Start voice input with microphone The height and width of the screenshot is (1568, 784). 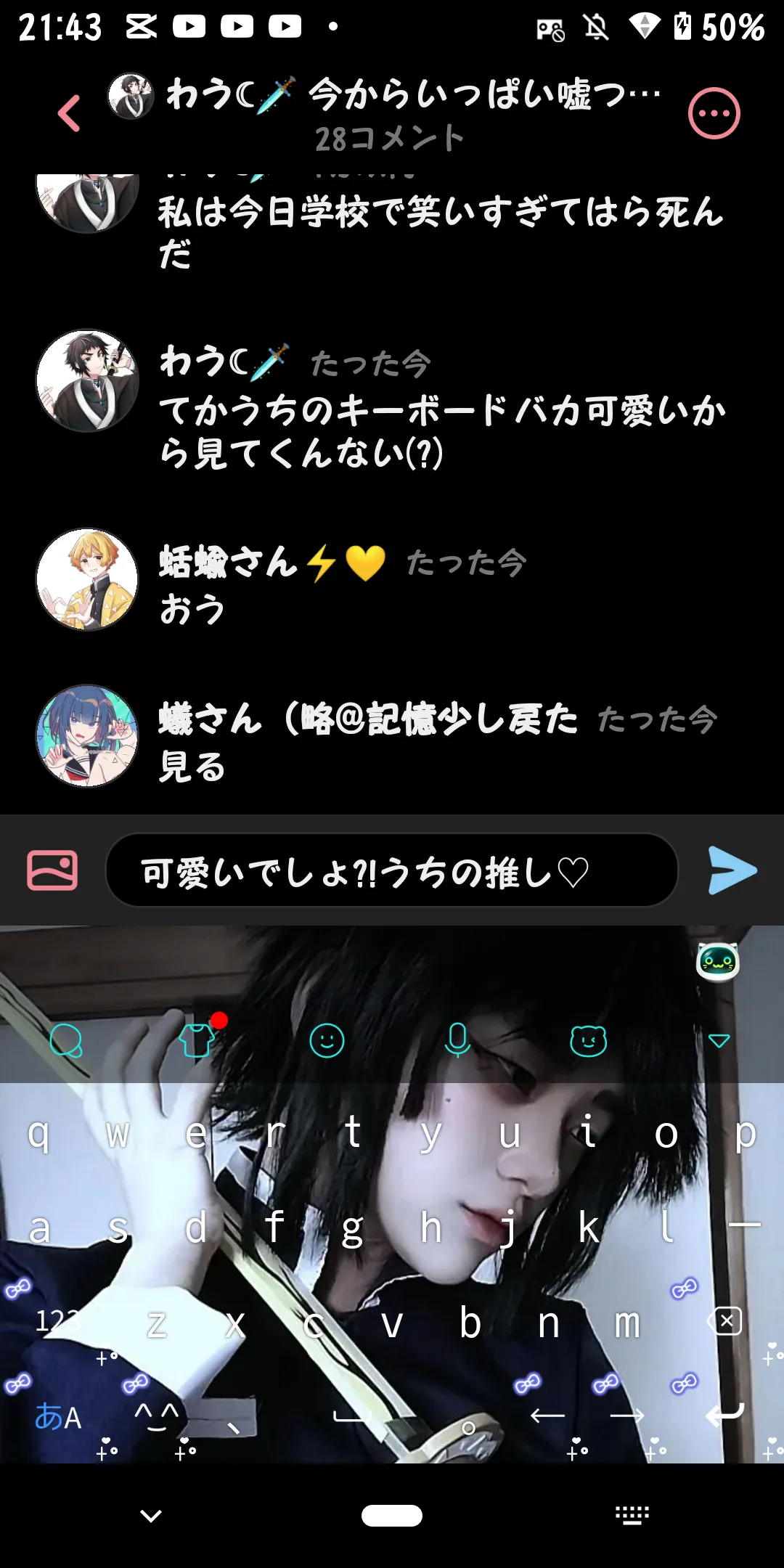(x=457, y=1040)
